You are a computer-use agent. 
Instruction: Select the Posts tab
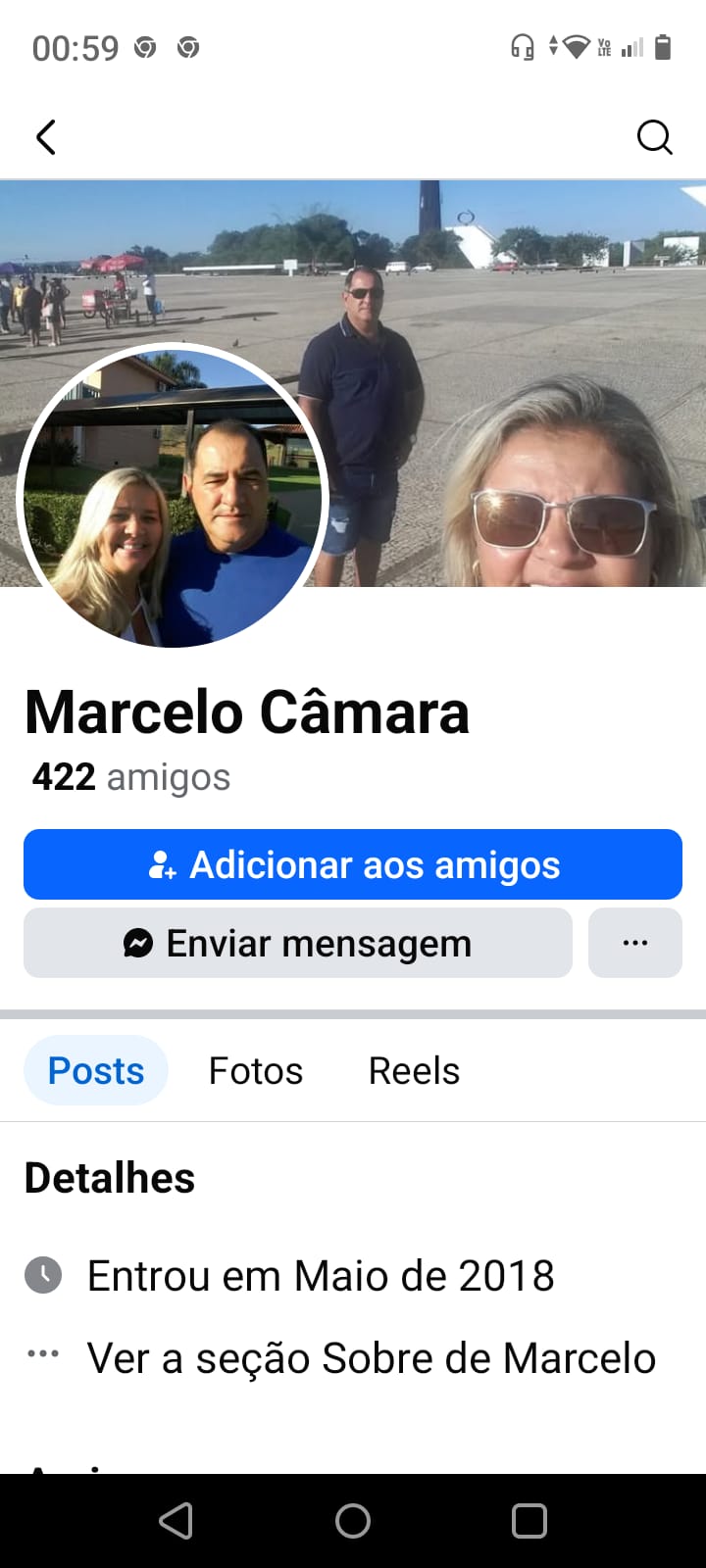click(96, 1070)
